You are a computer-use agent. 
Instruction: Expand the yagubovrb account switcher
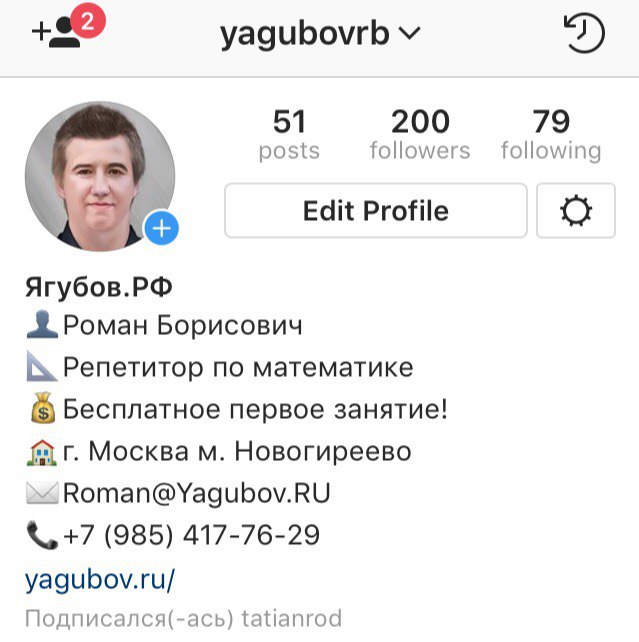320,33
